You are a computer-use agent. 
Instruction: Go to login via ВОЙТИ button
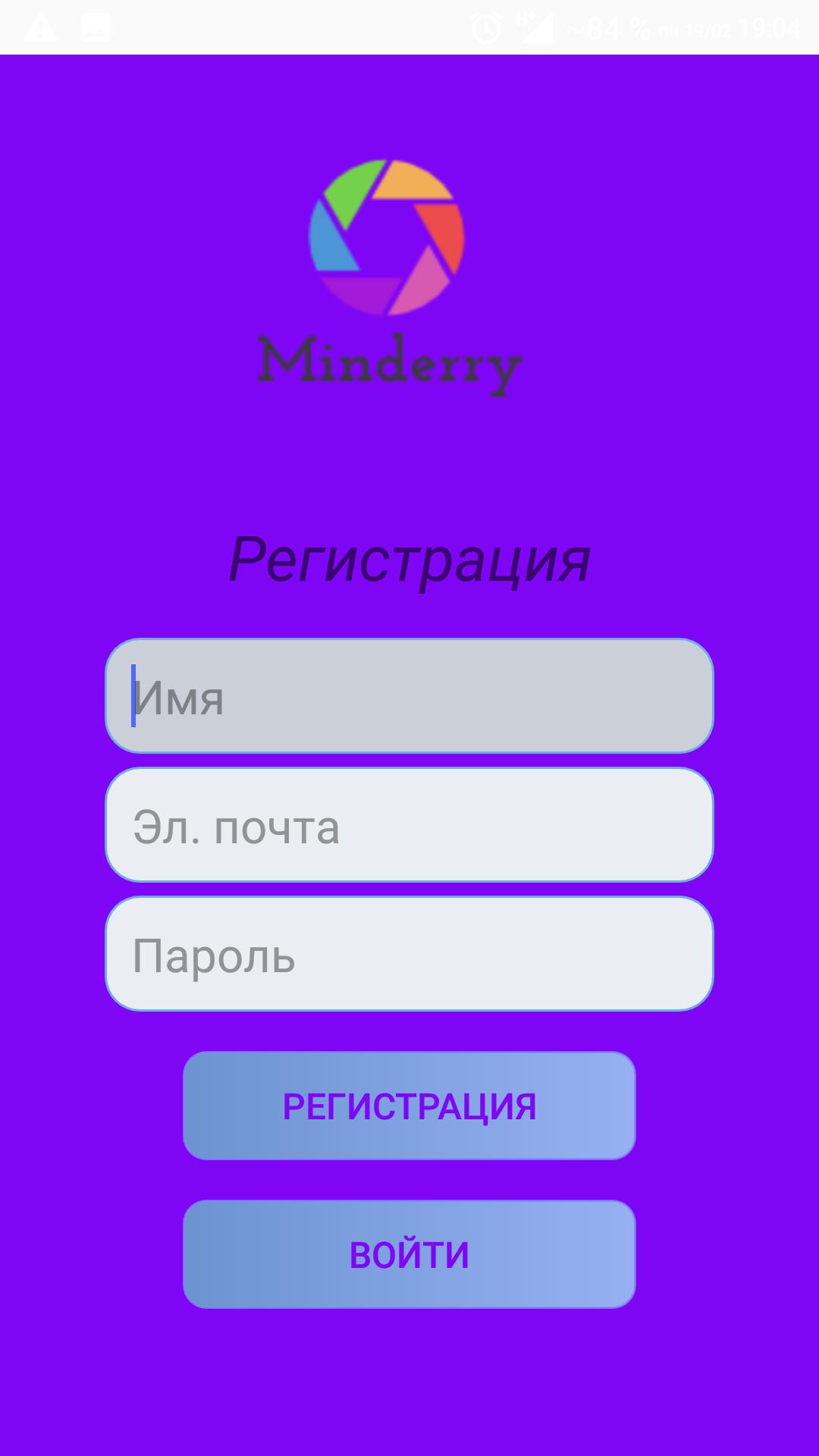(409, 1254)
